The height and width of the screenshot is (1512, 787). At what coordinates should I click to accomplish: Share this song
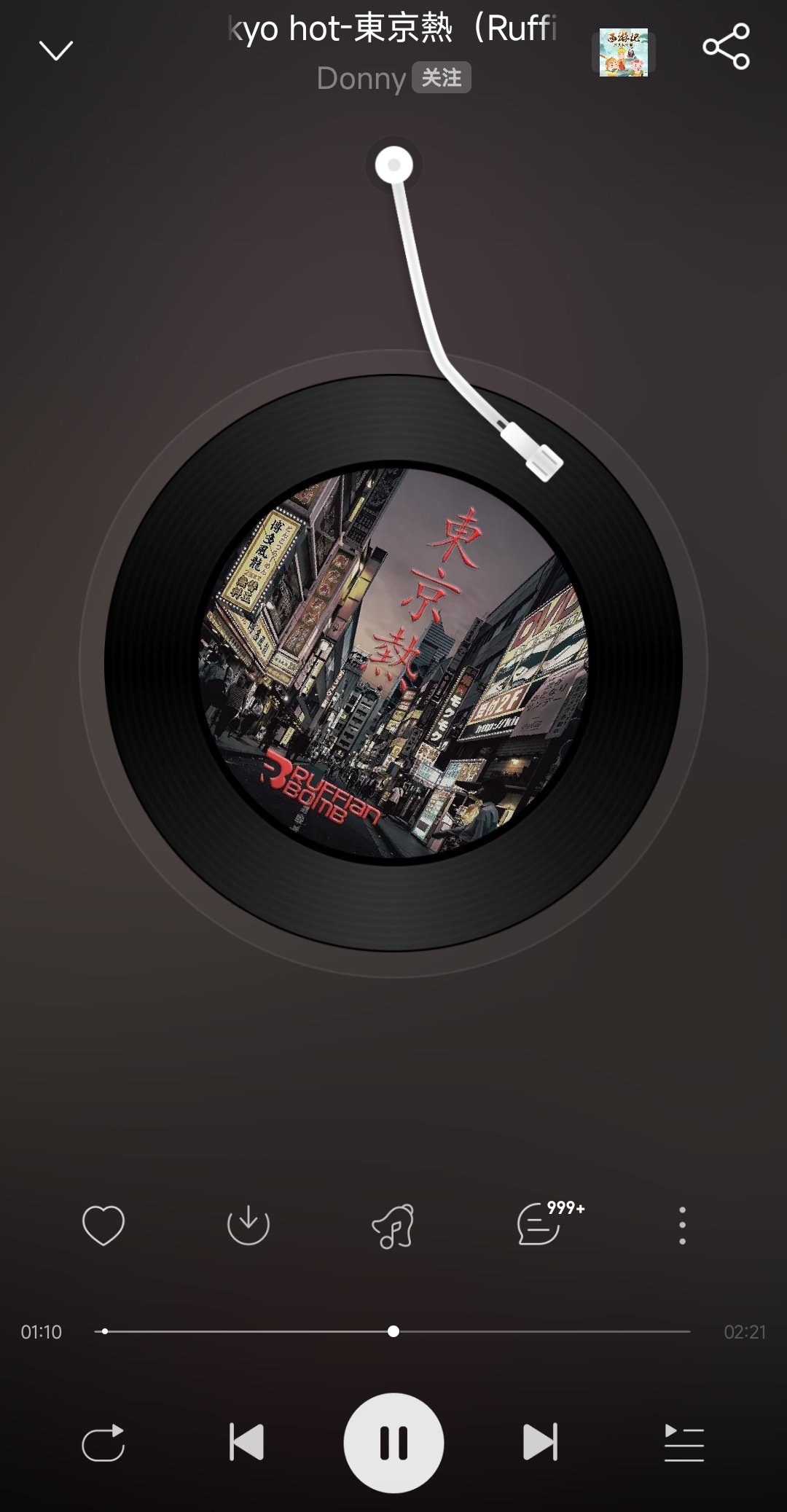(726, 47)
